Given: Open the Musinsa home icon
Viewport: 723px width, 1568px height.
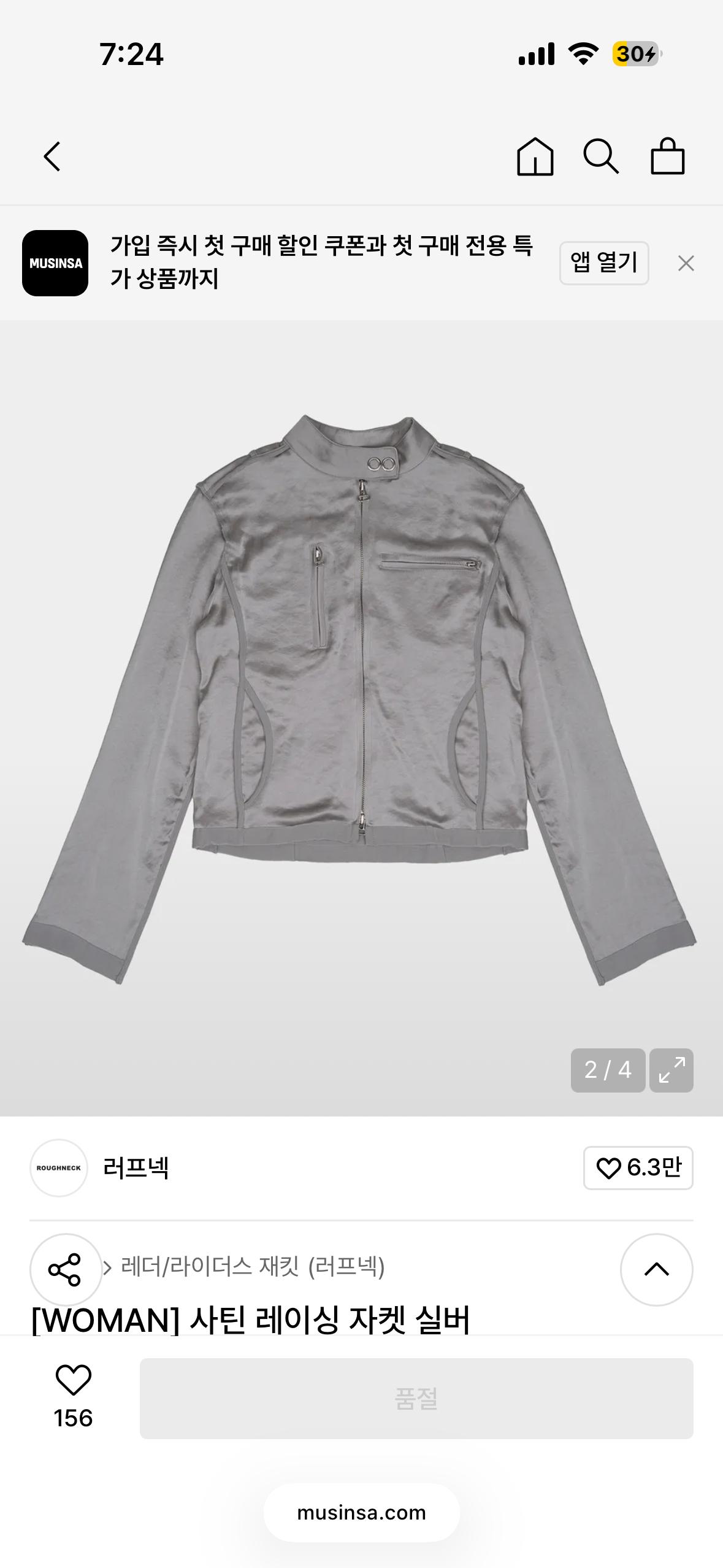Looking at the screenshot, I should pos(535,156).
